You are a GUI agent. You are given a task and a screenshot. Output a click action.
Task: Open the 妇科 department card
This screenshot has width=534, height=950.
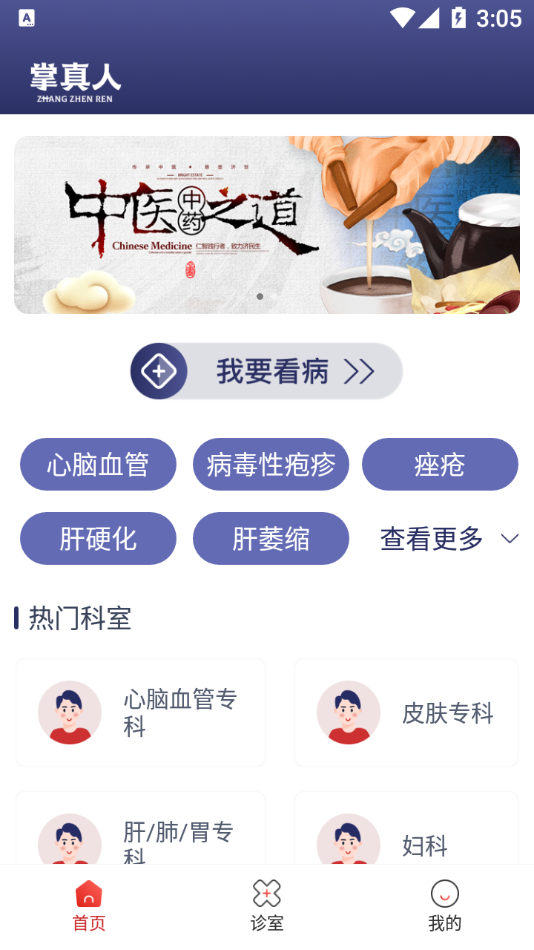pos(406,829)
